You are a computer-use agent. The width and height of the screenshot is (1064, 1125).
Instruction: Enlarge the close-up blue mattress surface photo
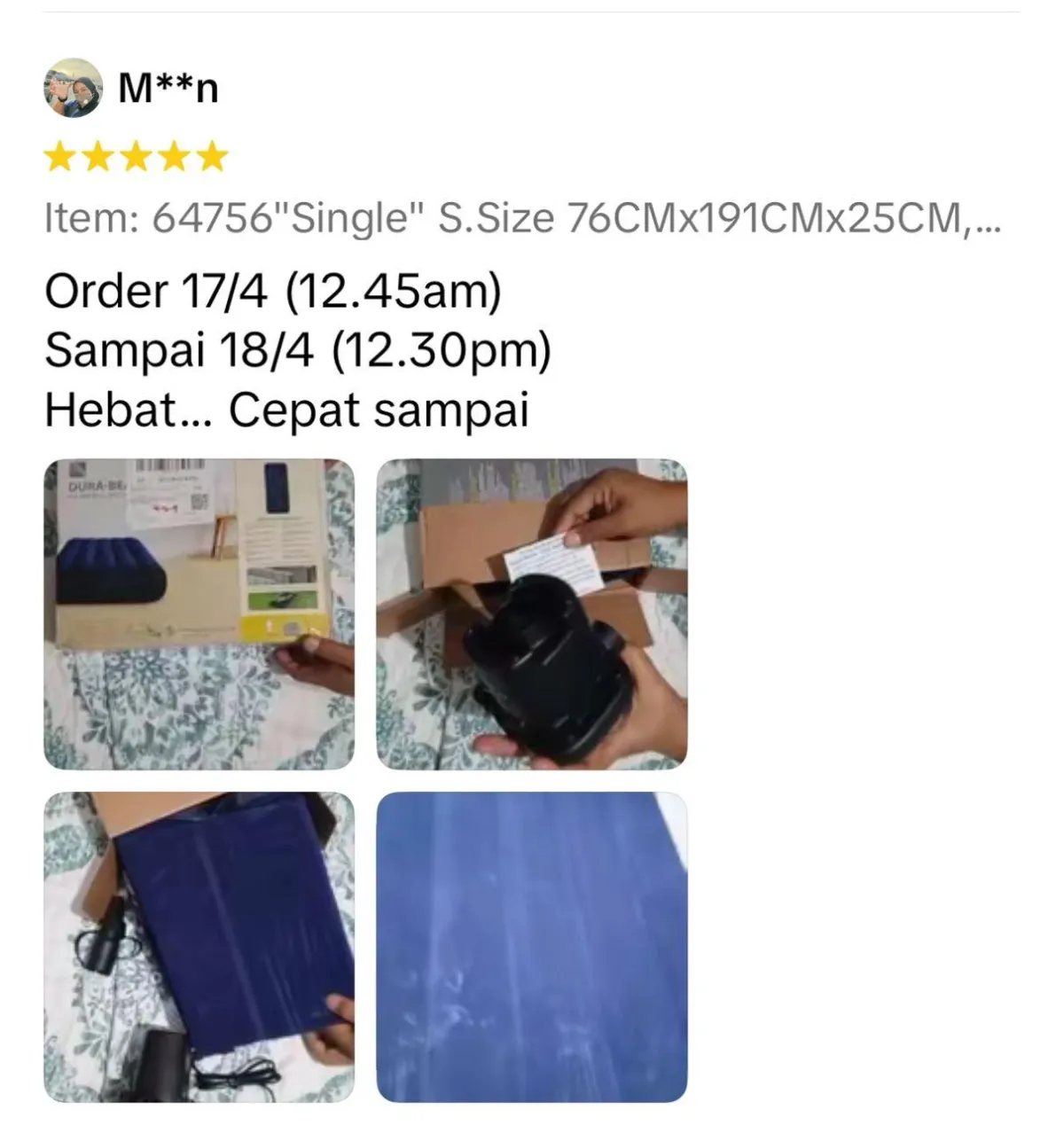click(x=531, y=946)
